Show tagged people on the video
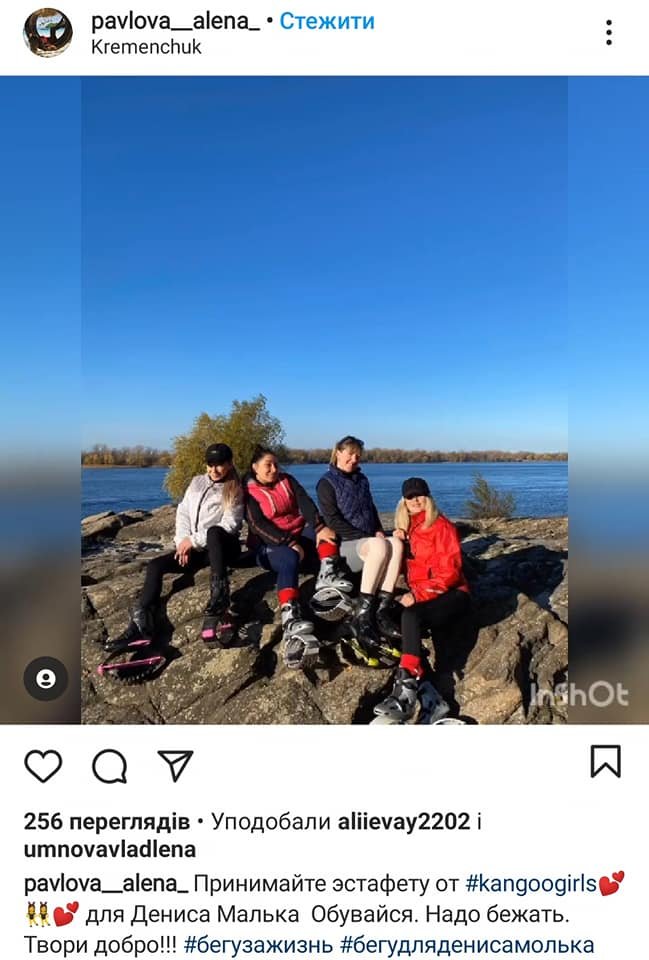This screenshot has height=960, width=649. coord(45,679)
